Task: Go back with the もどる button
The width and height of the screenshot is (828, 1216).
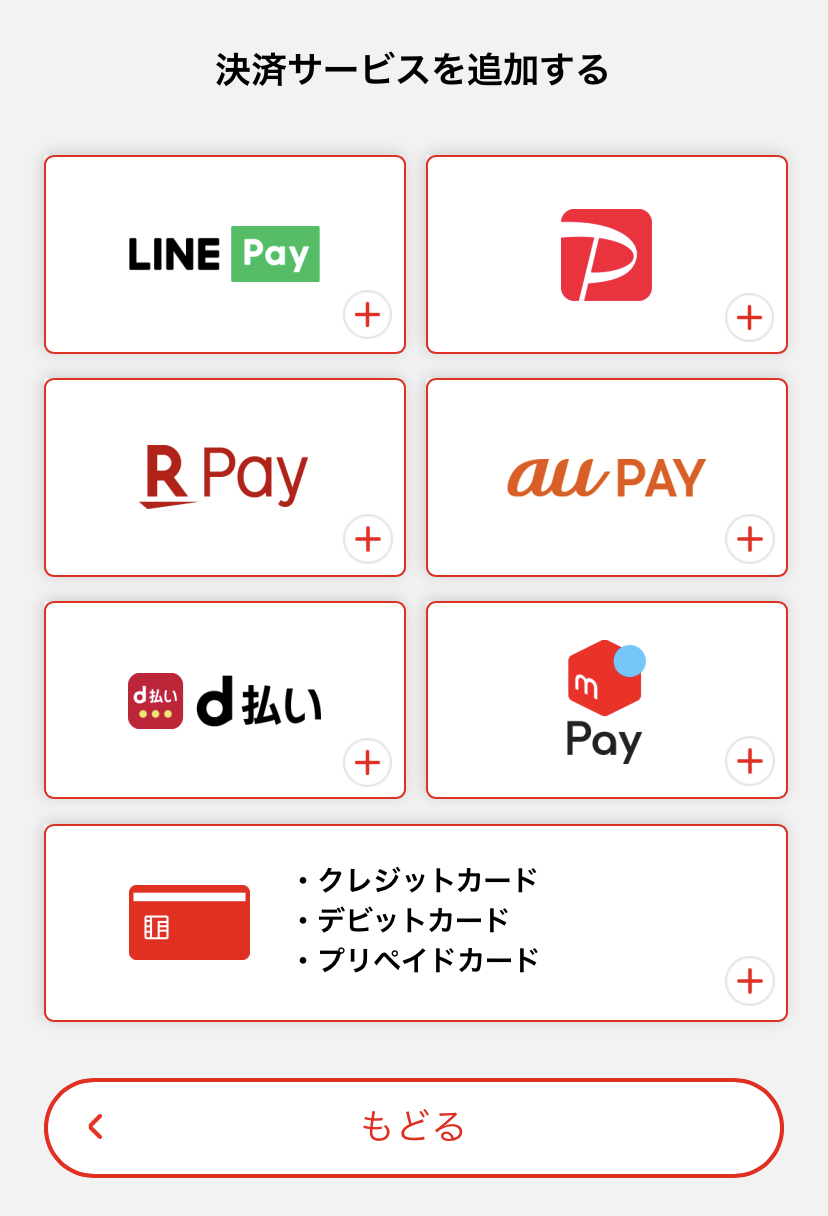Action: (x=413, y=1127)
